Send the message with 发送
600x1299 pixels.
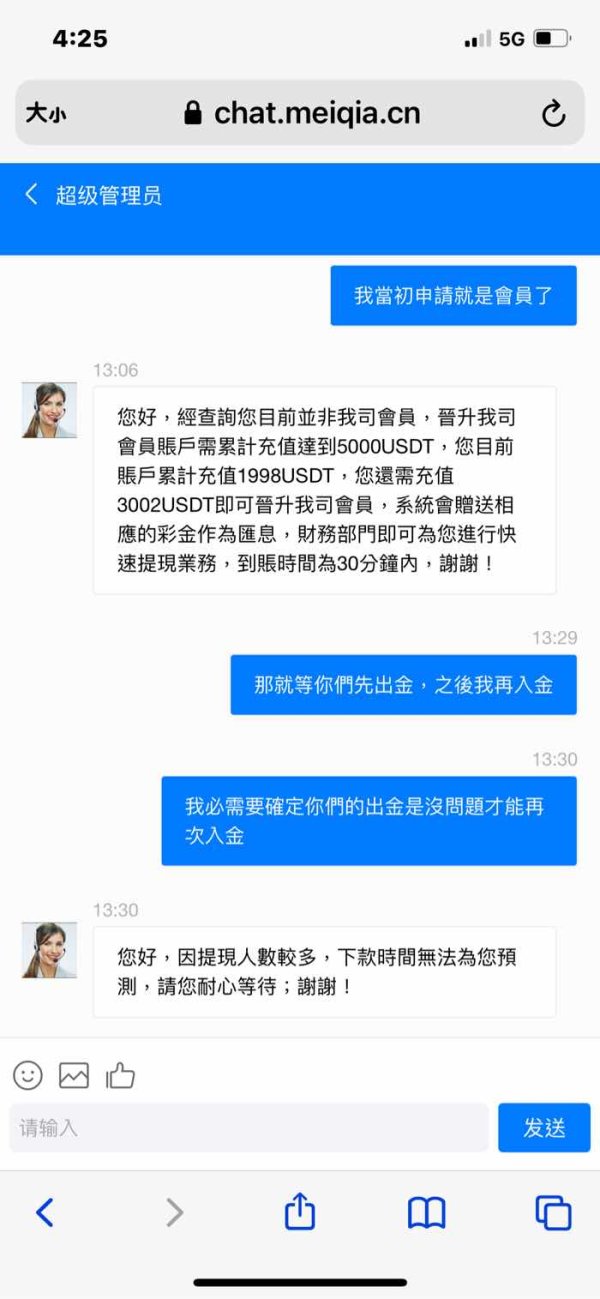point(544,1128)
